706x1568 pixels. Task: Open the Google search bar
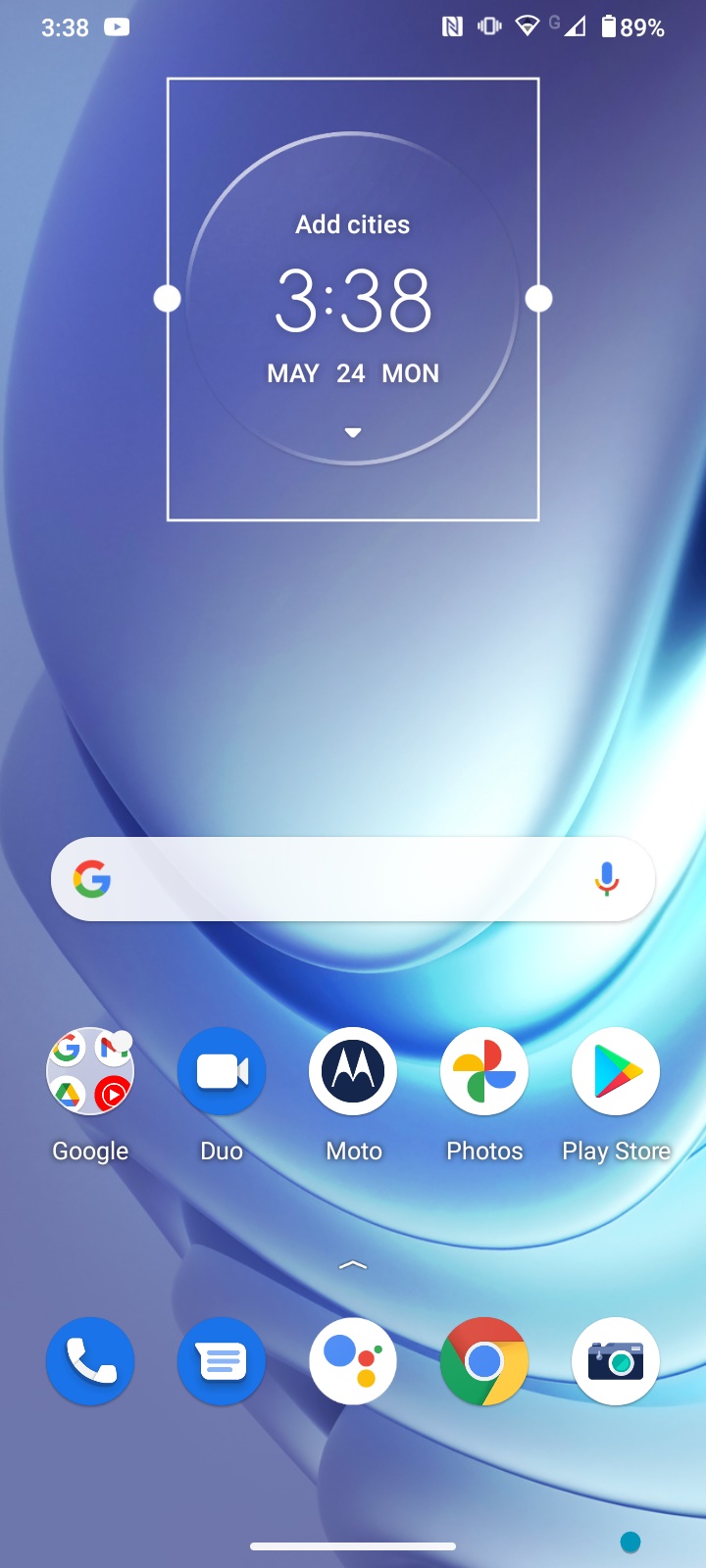[x=353, y=879]
